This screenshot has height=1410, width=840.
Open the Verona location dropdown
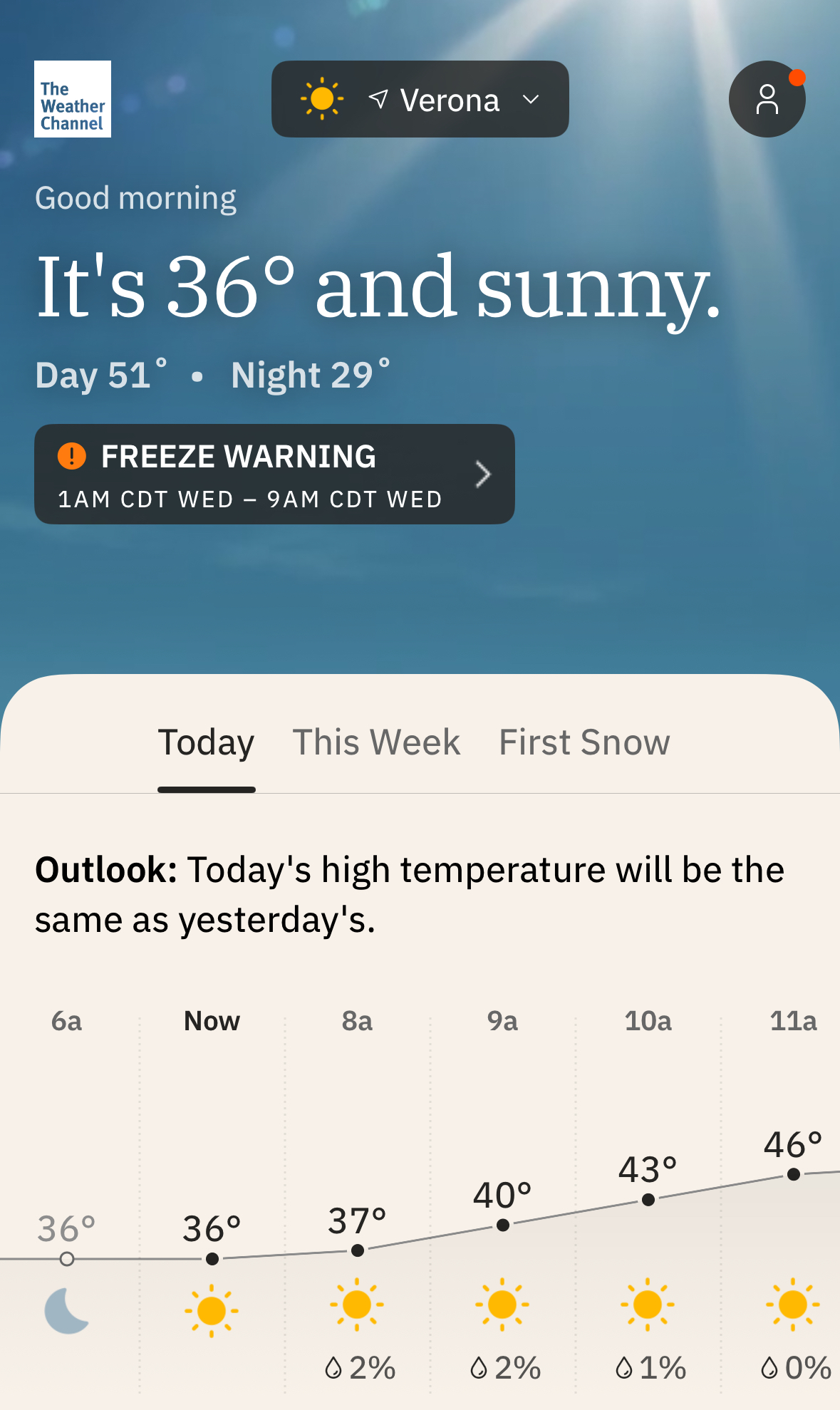point(420,99)
